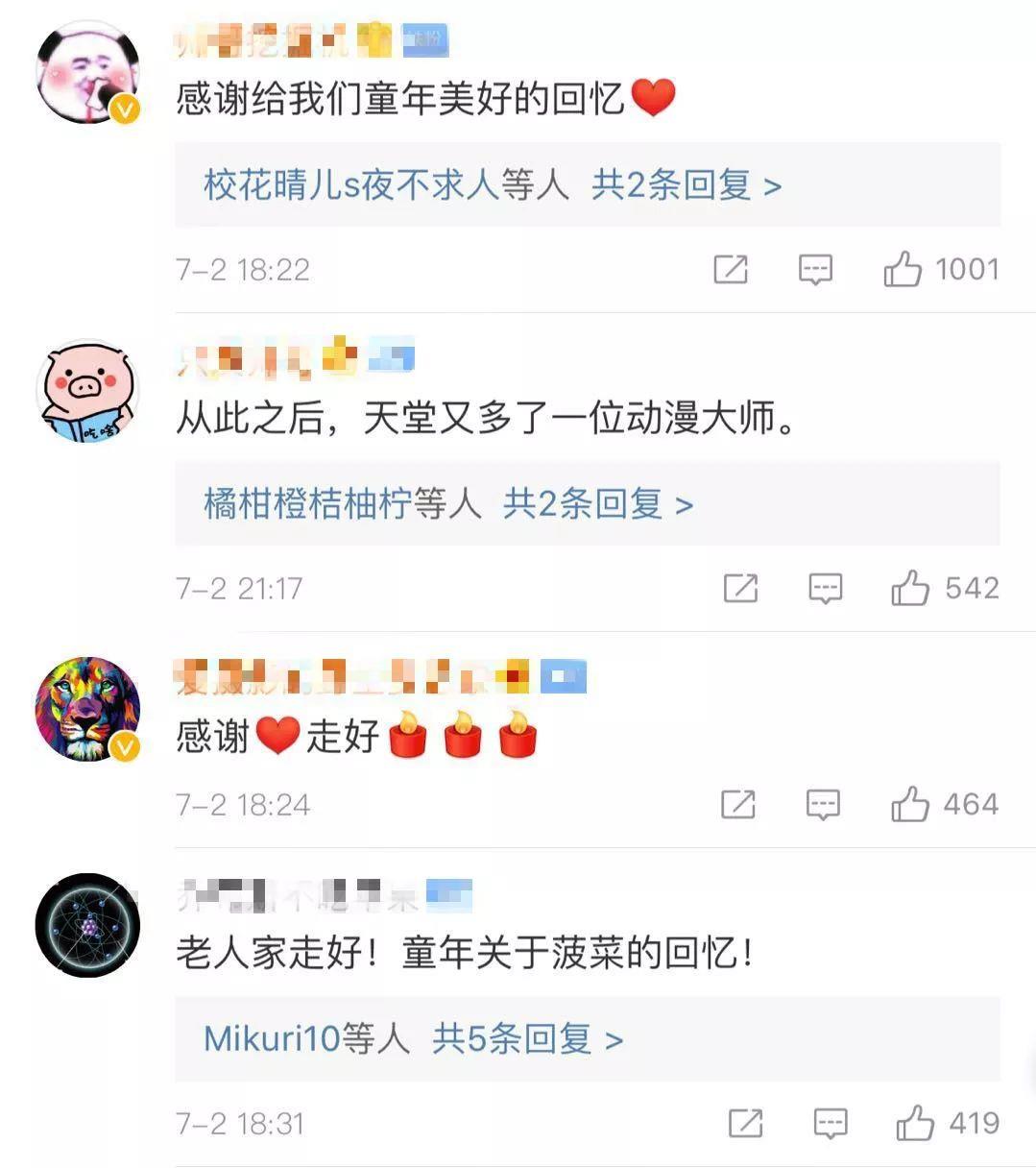This screenshot has width=1036, height=1168.
Task: Expand 橘柑橙桔柚柠's 2 replies
Action: tap(448, 503)
